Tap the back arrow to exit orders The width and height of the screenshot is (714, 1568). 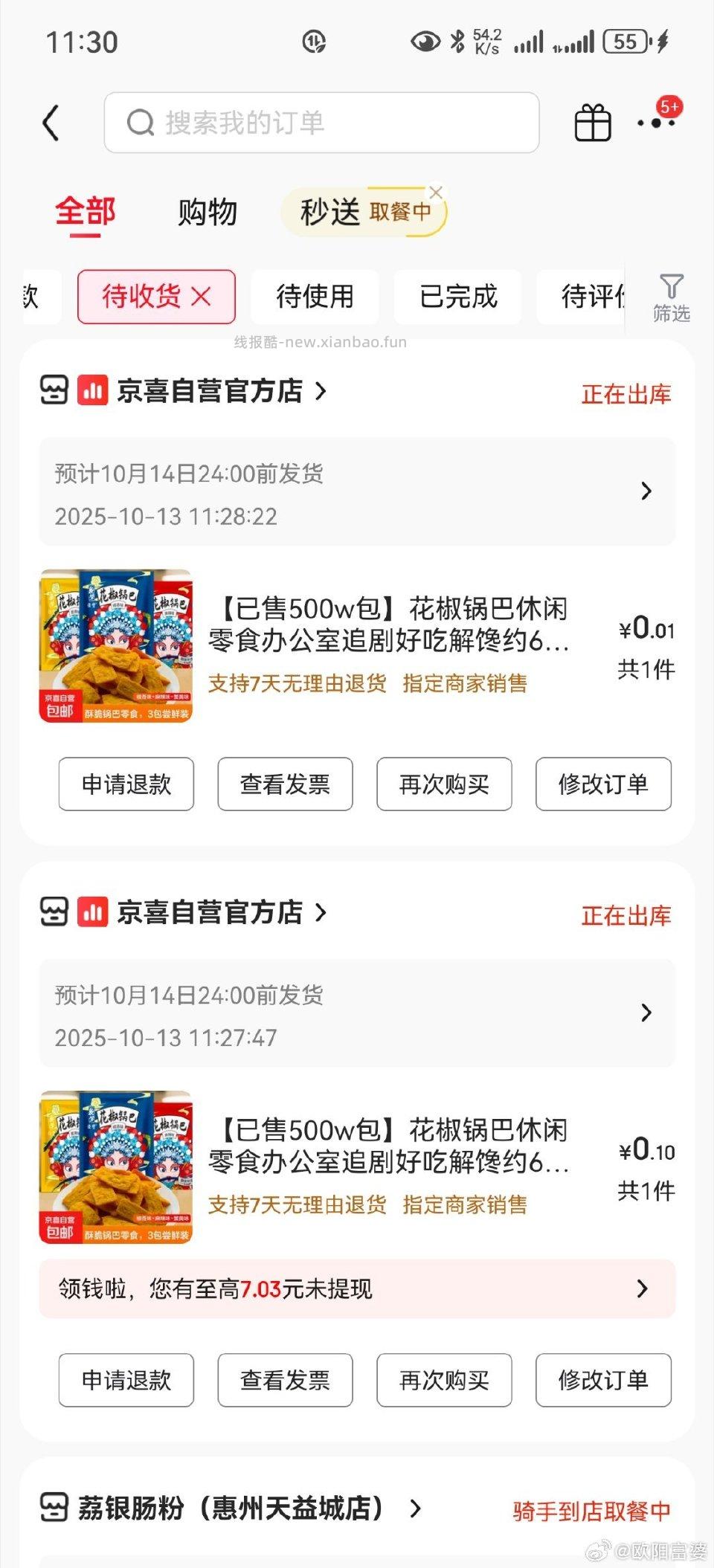52,123
